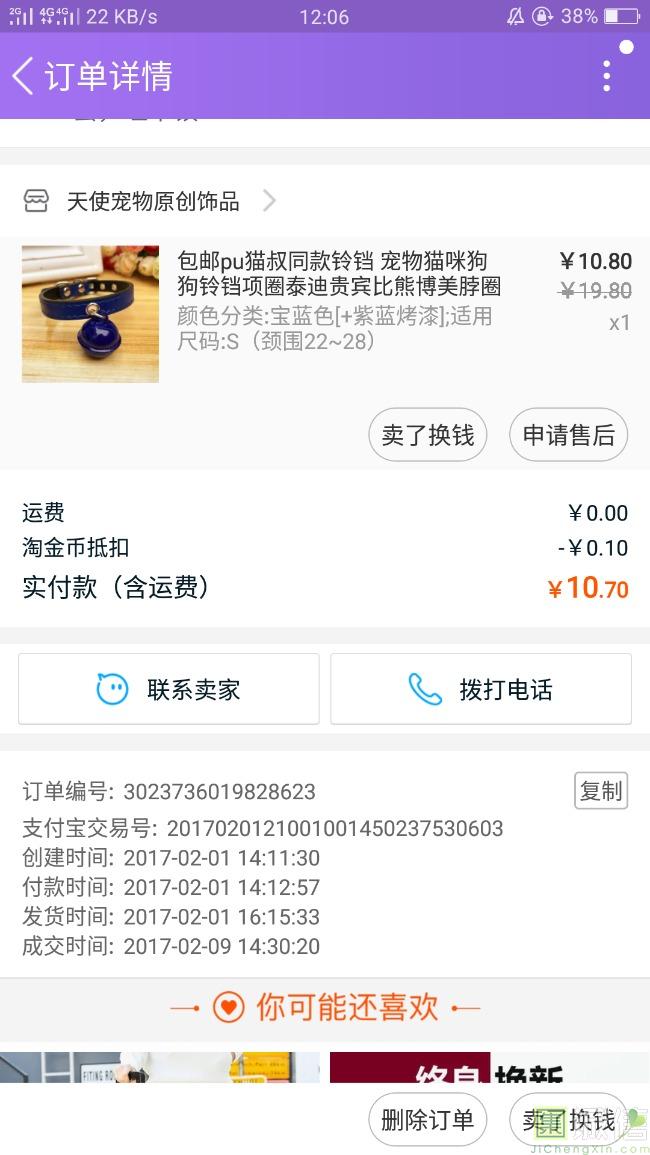The width and height of the screenshot is (650, 1155).
Task: Open the three-dot overflow menu
Action: [606, 76]
